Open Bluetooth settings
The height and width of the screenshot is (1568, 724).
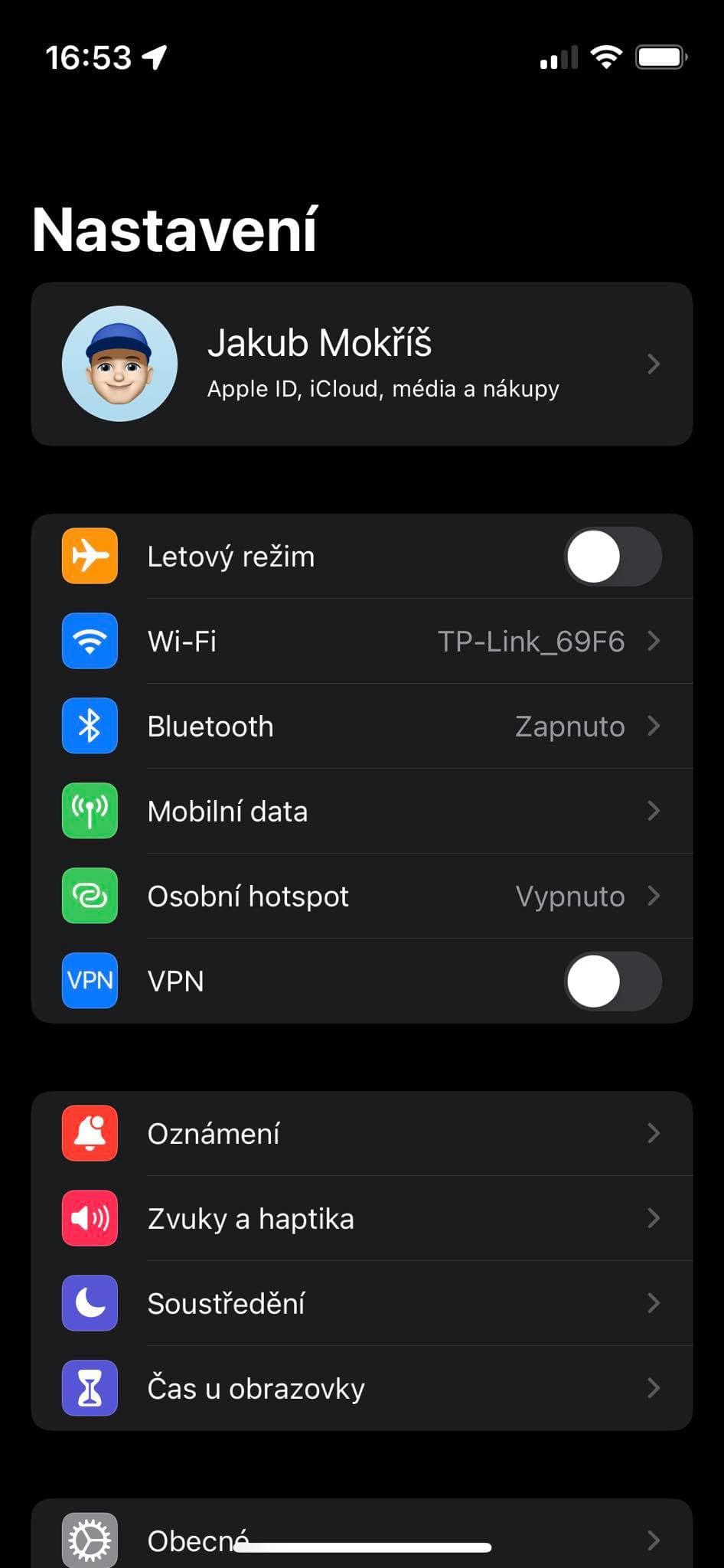click(x=362, y=726)
